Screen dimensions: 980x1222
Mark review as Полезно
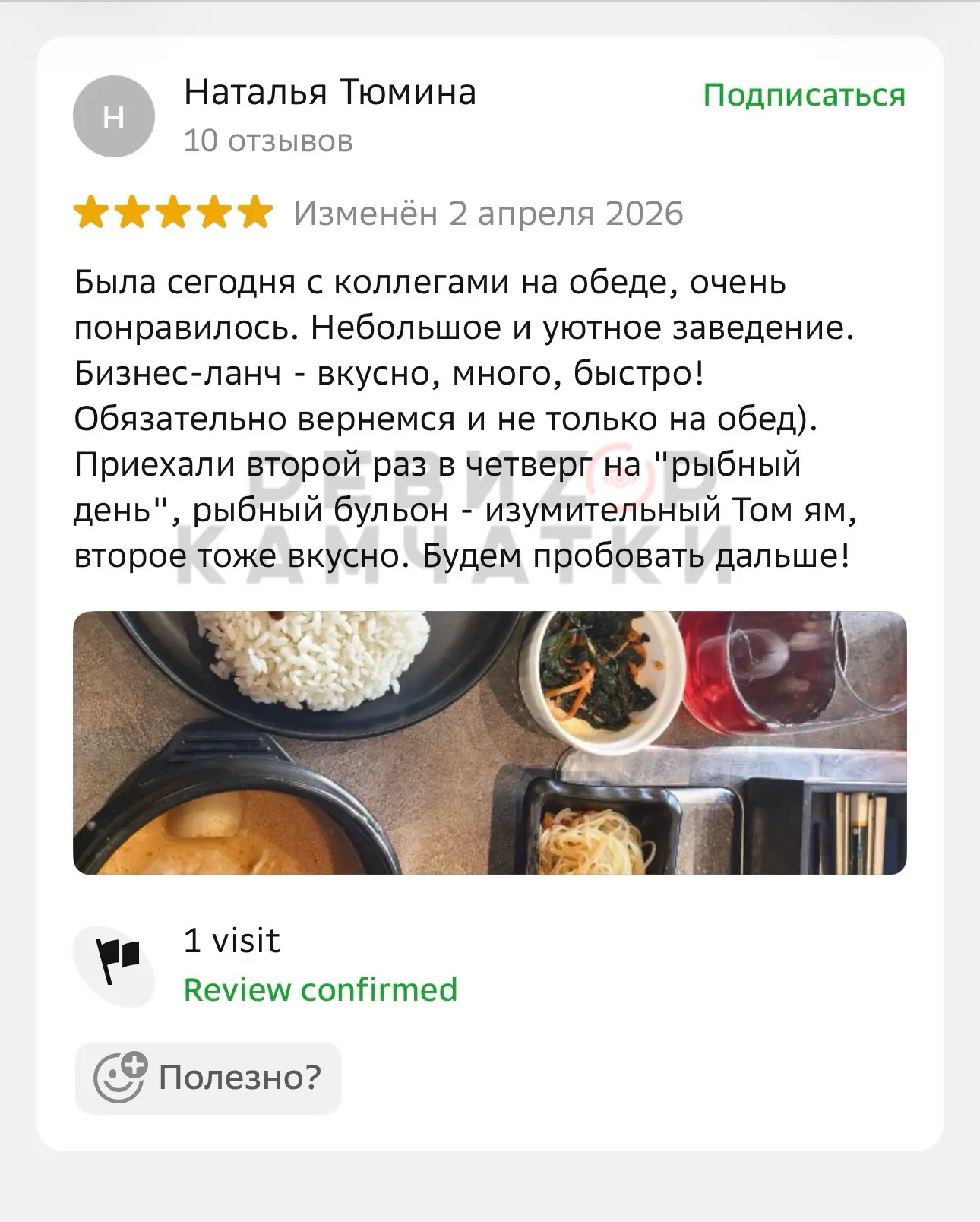click(x=208, y=1078)
